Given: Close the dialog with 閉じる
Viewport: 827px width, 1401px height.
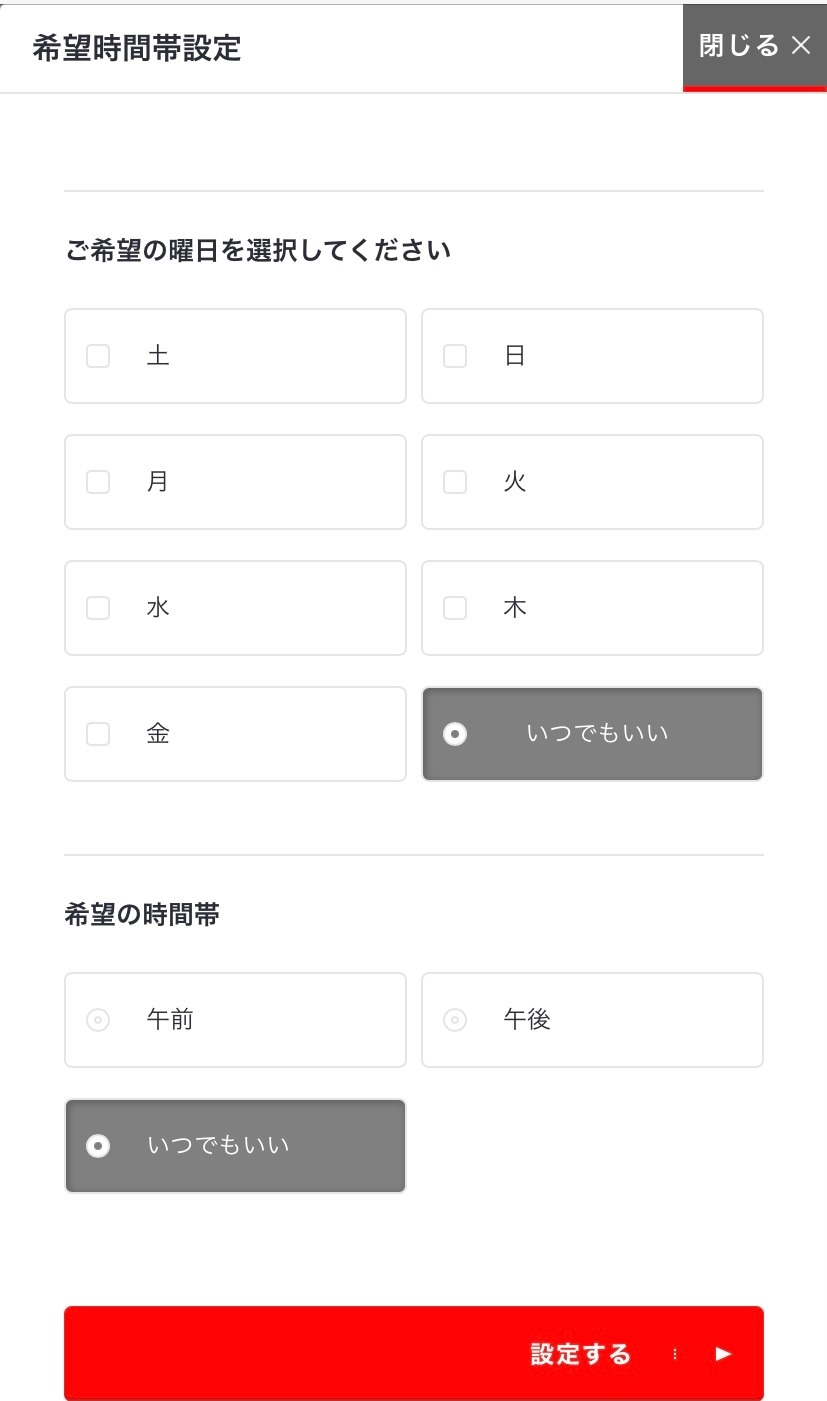Looking at the screenshot, I should click(x=755, y=47).
